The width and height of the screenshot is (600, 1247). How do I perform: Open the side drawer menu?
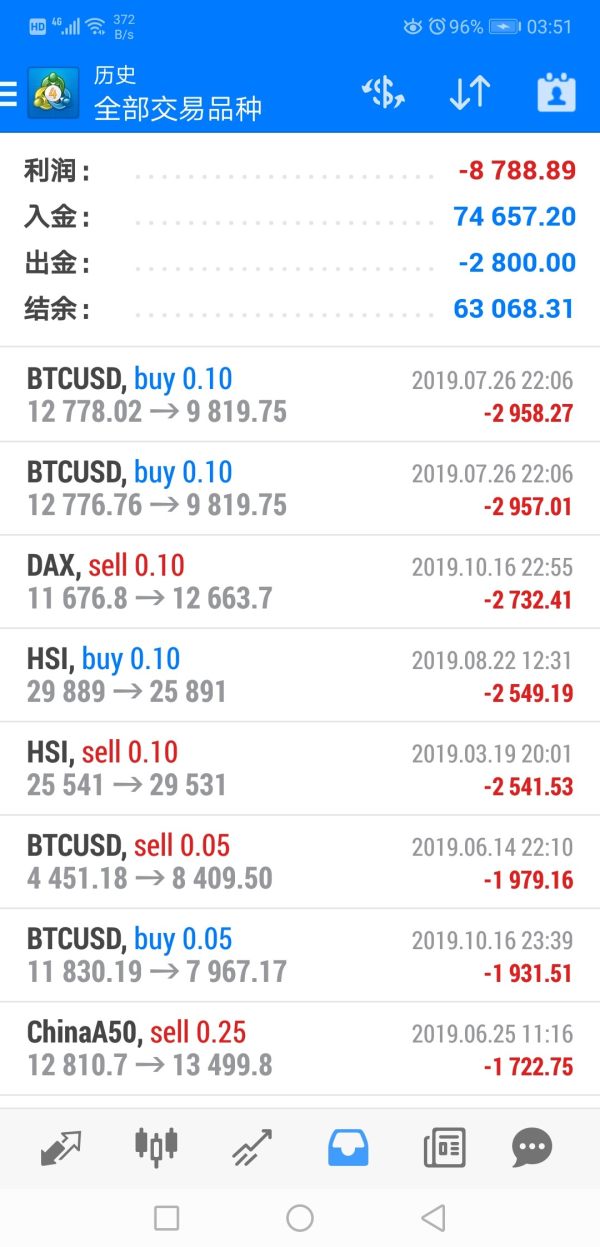coord(10,93)
